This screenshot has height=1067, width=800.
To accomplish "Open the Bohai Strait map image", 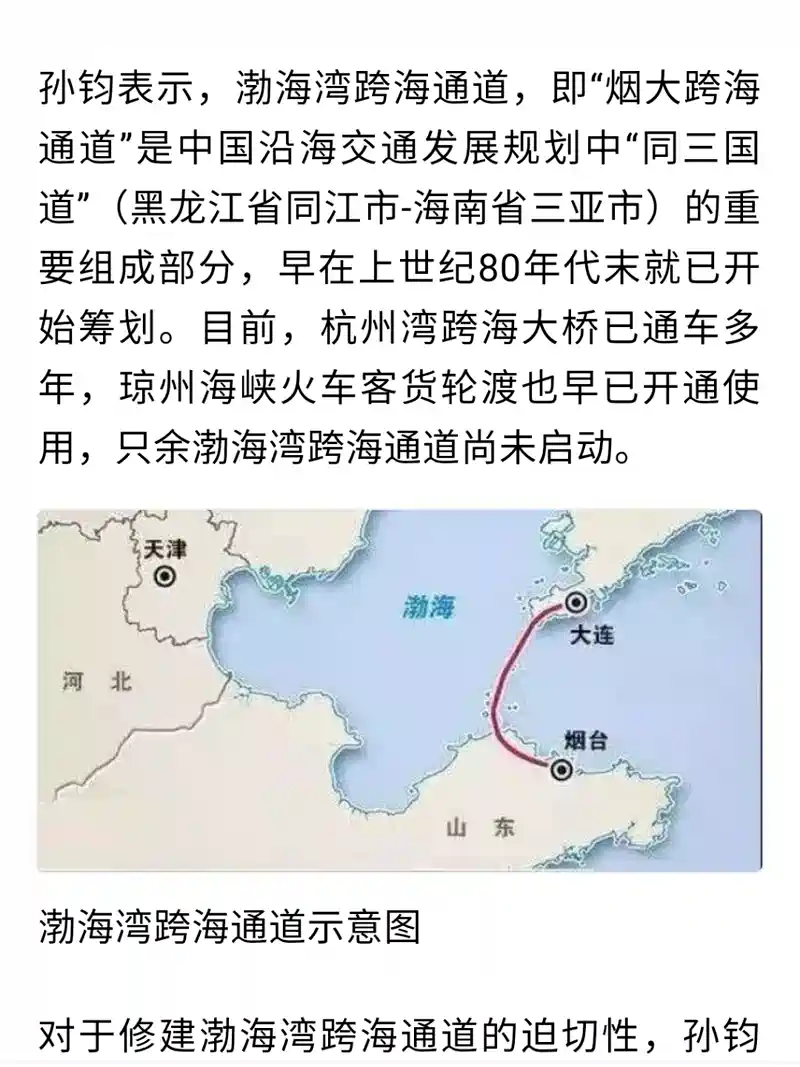I will [400, 690].
